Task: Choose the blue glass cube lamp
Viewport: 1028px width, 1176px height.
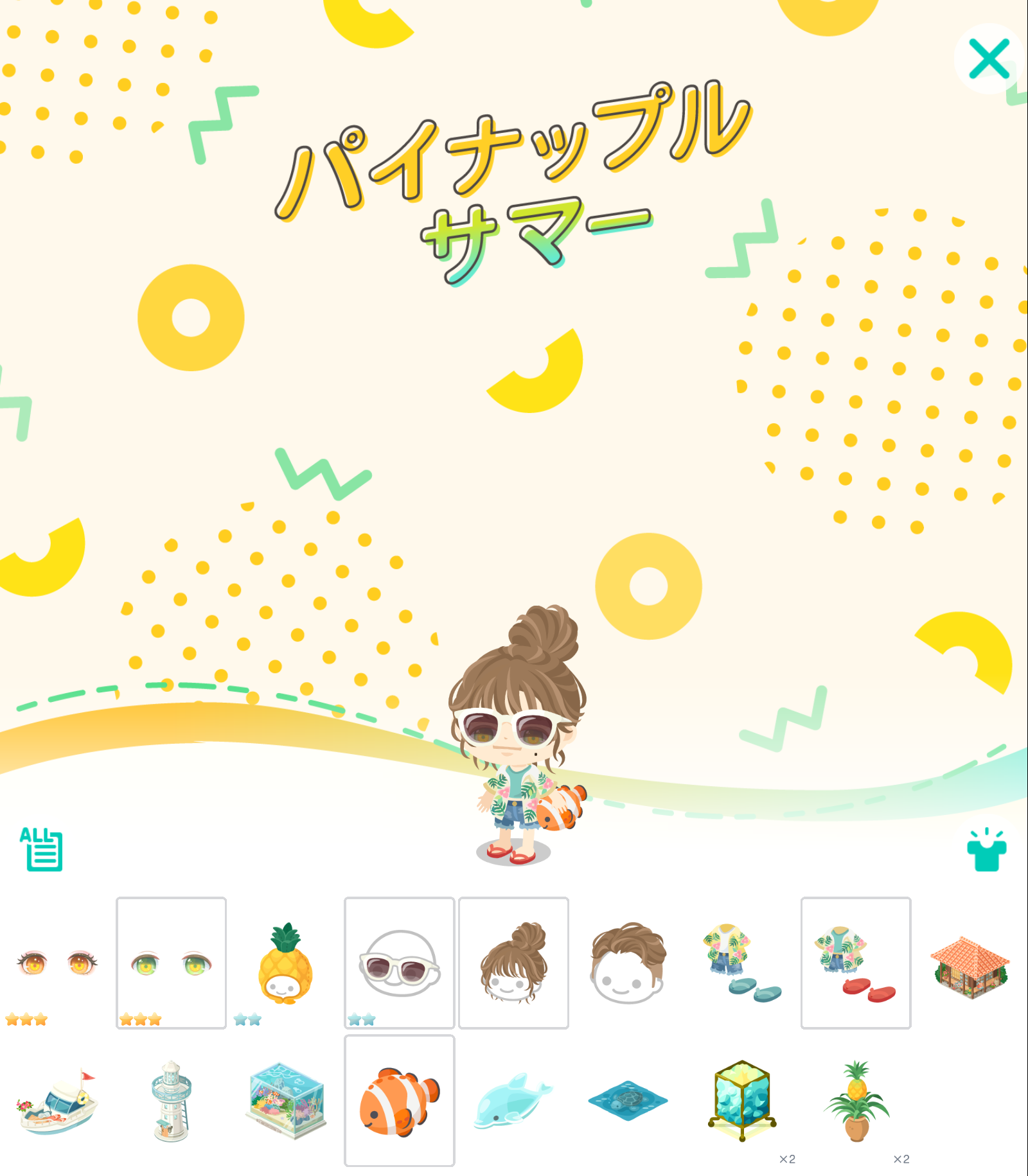Action: pyautogui.click(x=741, y=1101)
